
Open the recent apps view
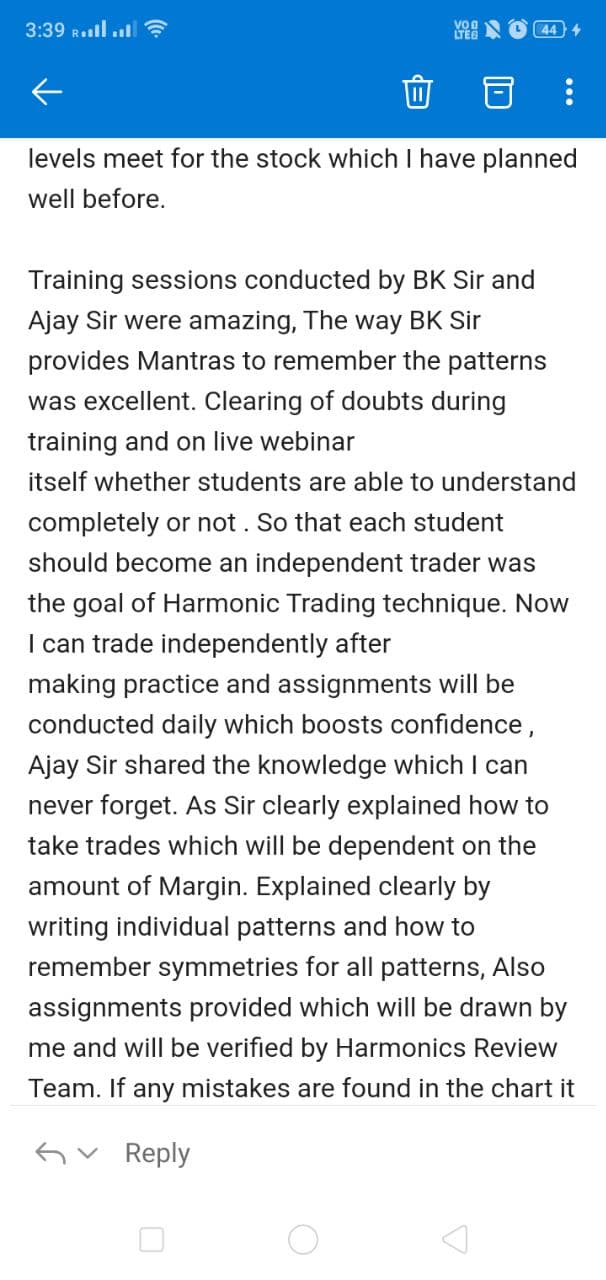tap(151, 1240)
